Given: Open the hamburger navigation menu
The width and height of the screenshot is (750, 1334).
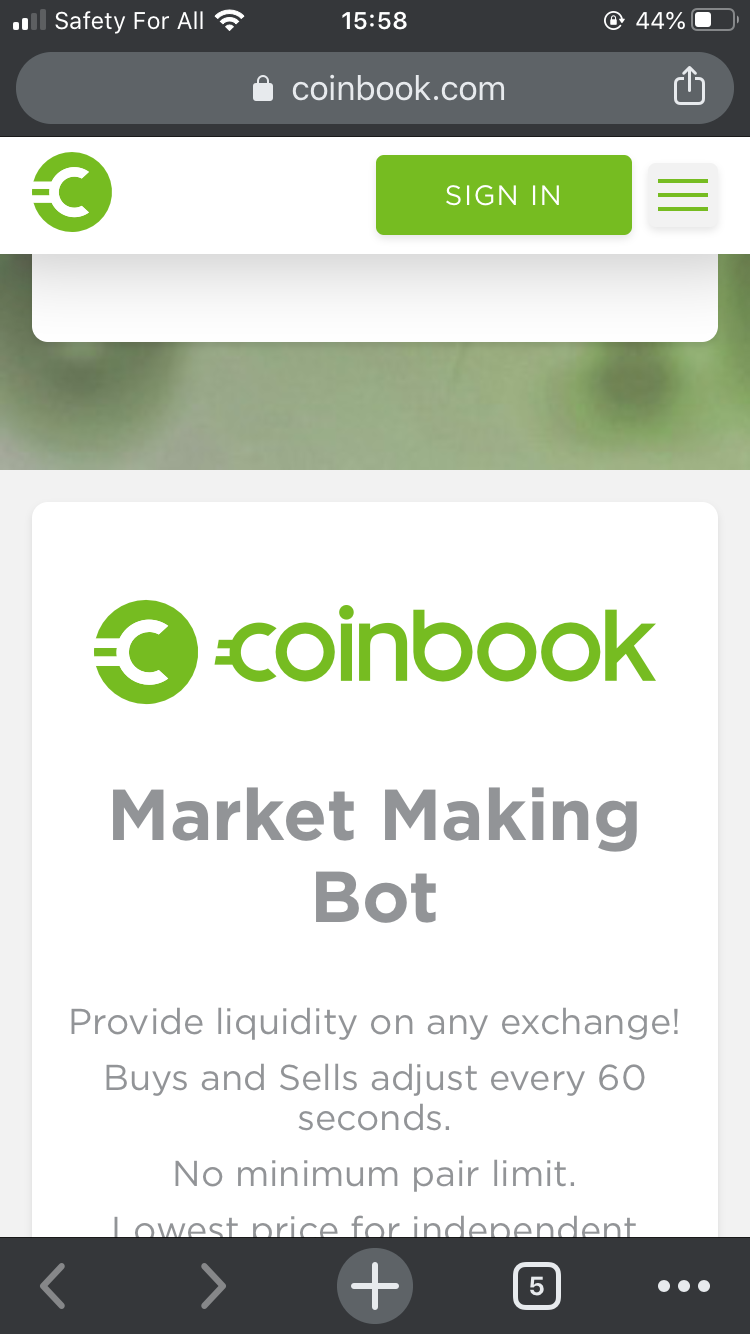Looking at the screenshot, I should [x=683, y=195].
